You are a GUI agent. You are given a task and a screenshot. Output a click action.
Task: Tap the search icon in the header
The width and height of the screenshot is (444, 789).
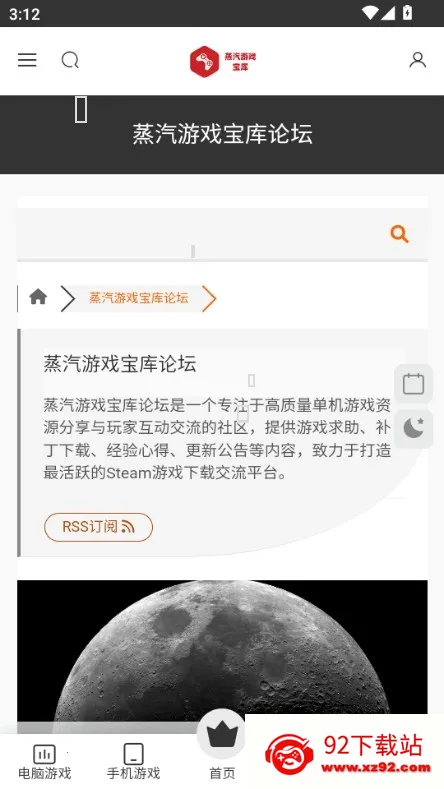point(70,60)
